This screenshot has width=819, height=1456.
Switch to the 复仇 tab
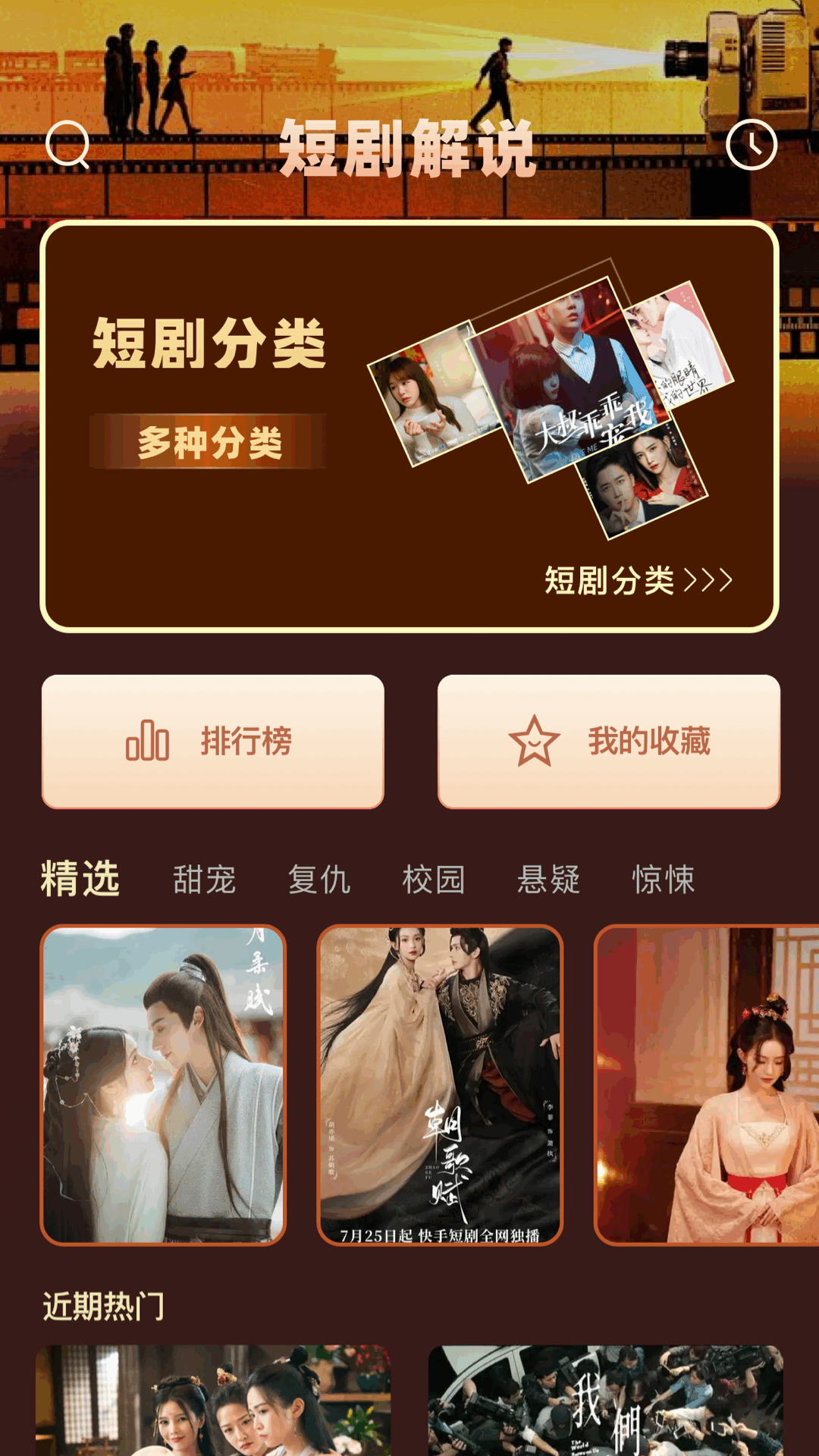click(x=318, y=880)
